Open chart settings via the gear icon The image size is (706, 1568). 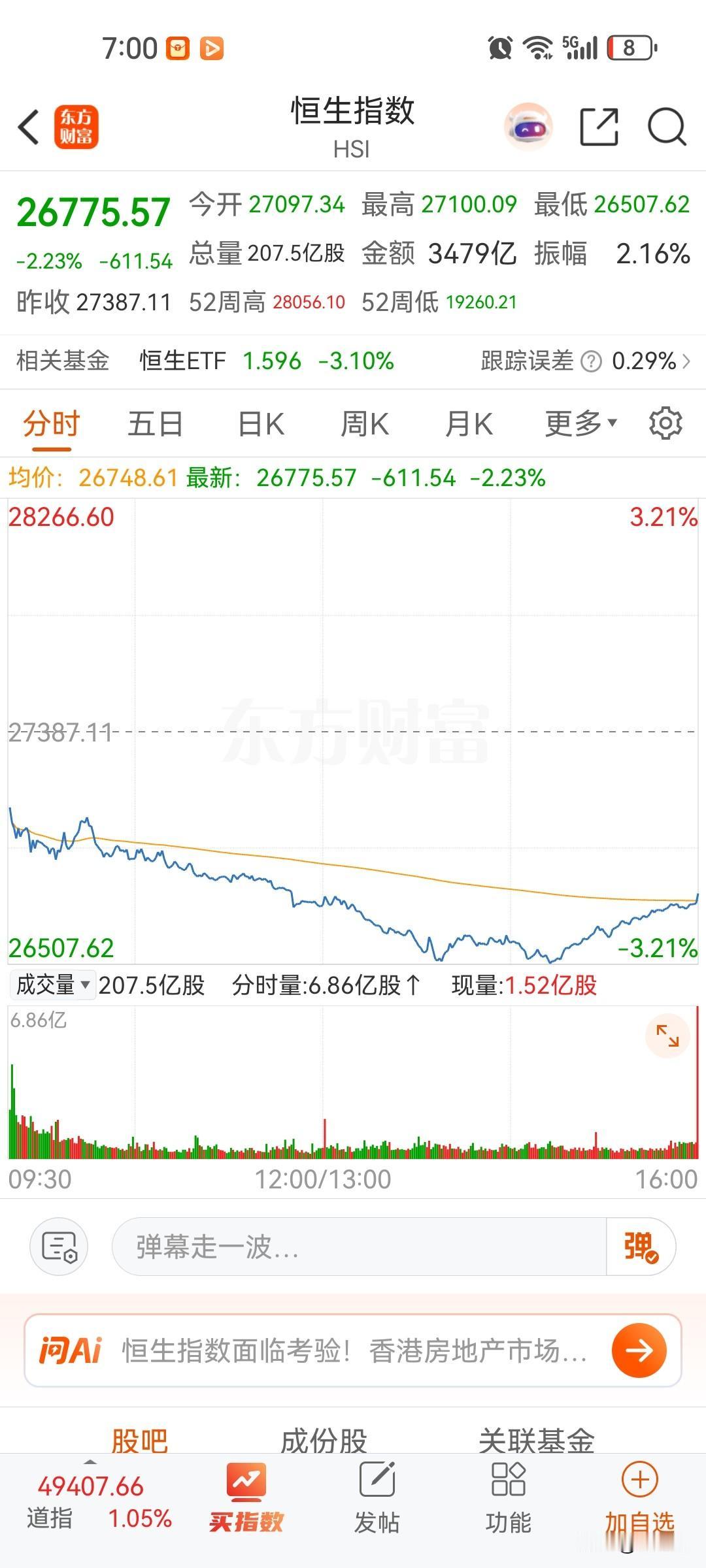coord(666,423)
